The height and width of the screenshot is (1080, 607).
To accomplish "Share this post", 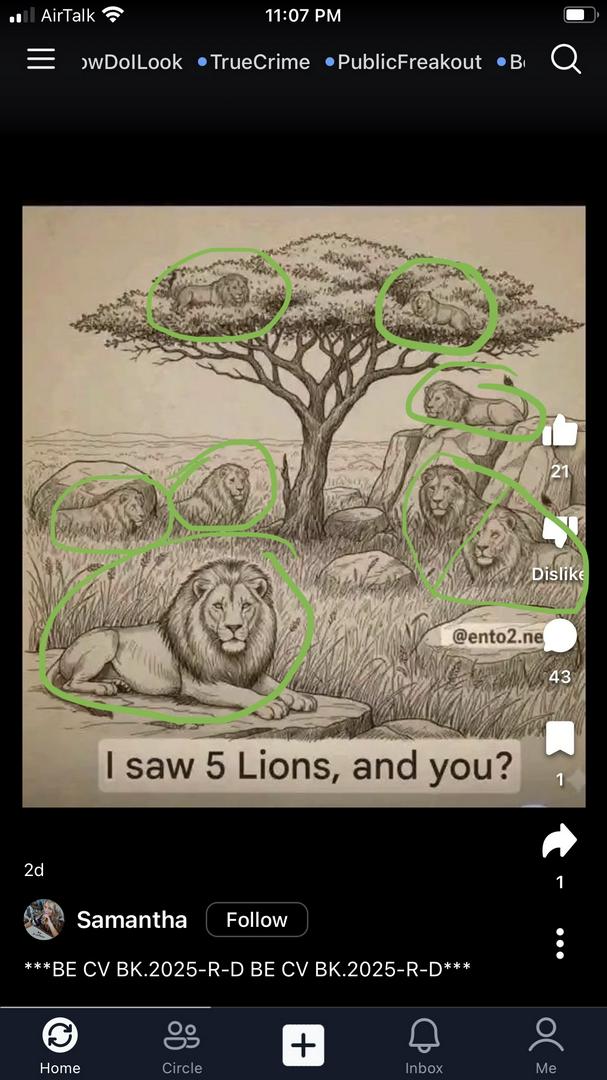I will [560, 841].
